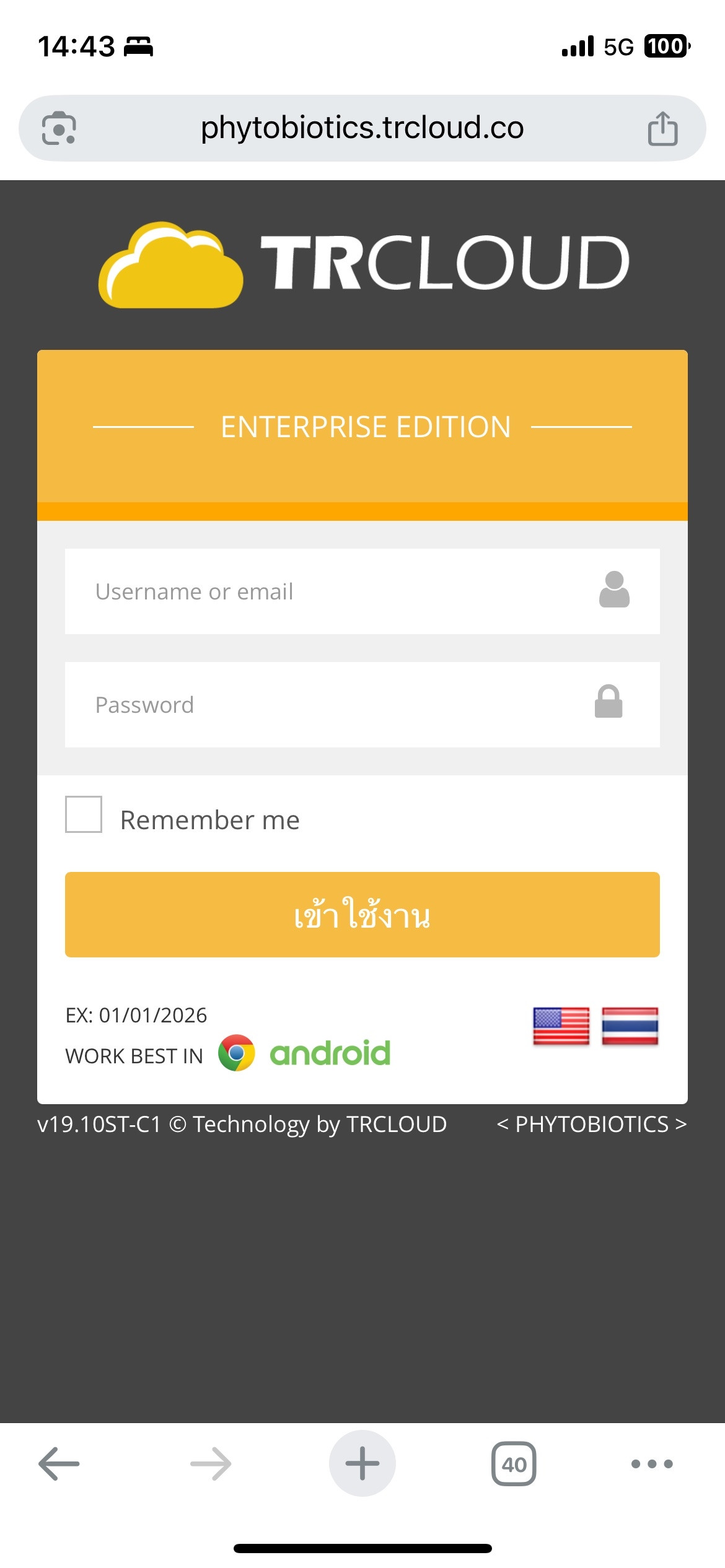Open the lens search icon in address bar

(59, 128)
